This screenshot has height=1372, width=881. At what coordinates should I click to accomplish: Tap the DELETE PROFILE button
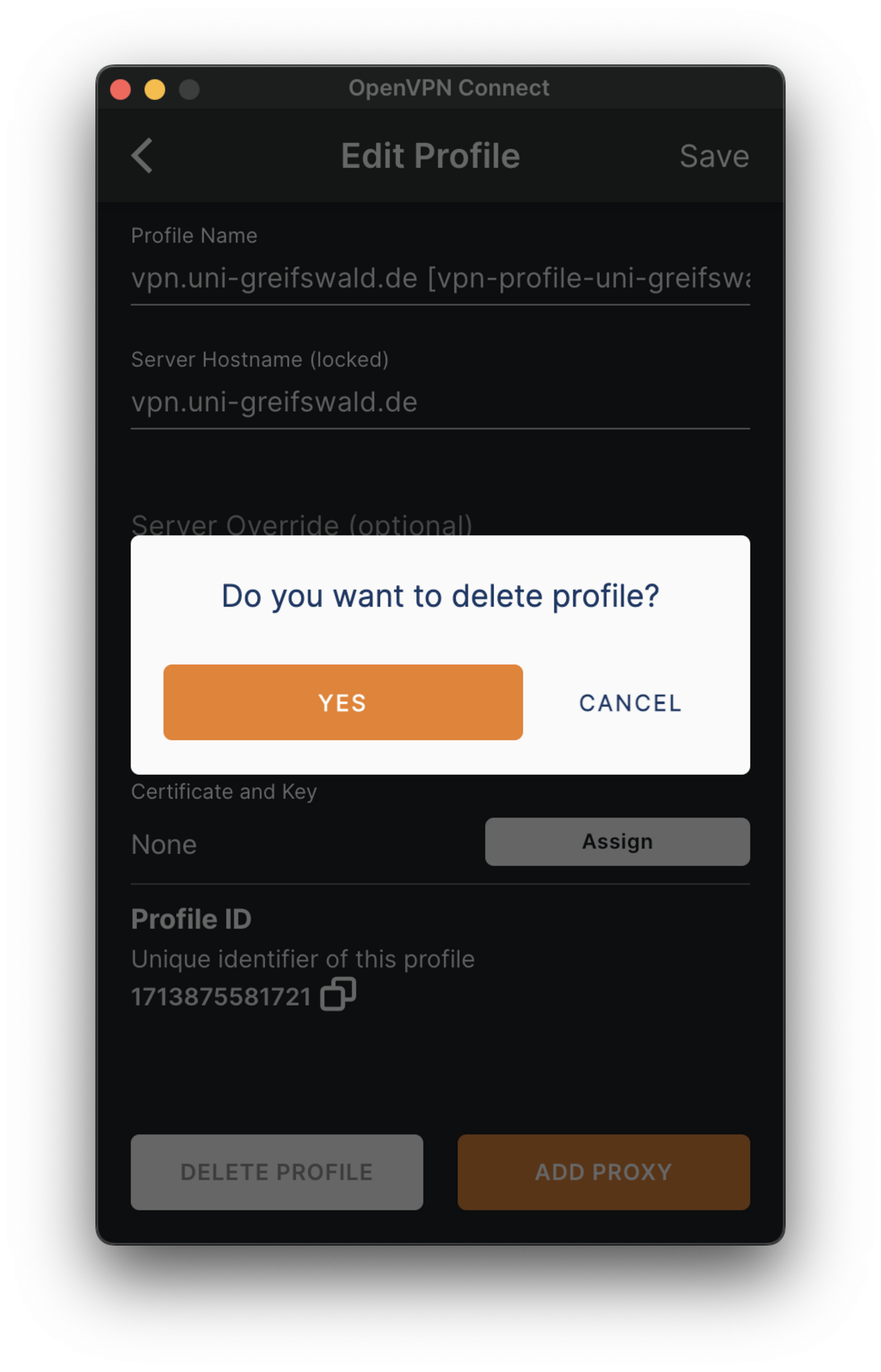(277, 1171)
